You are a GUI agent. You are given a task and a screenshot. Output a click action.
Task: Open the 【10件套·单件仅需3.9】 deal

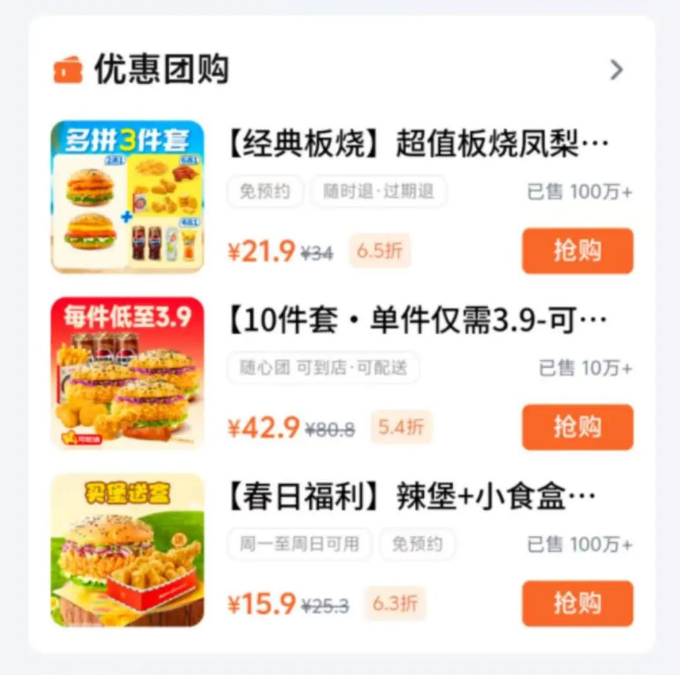click(417, 320)
